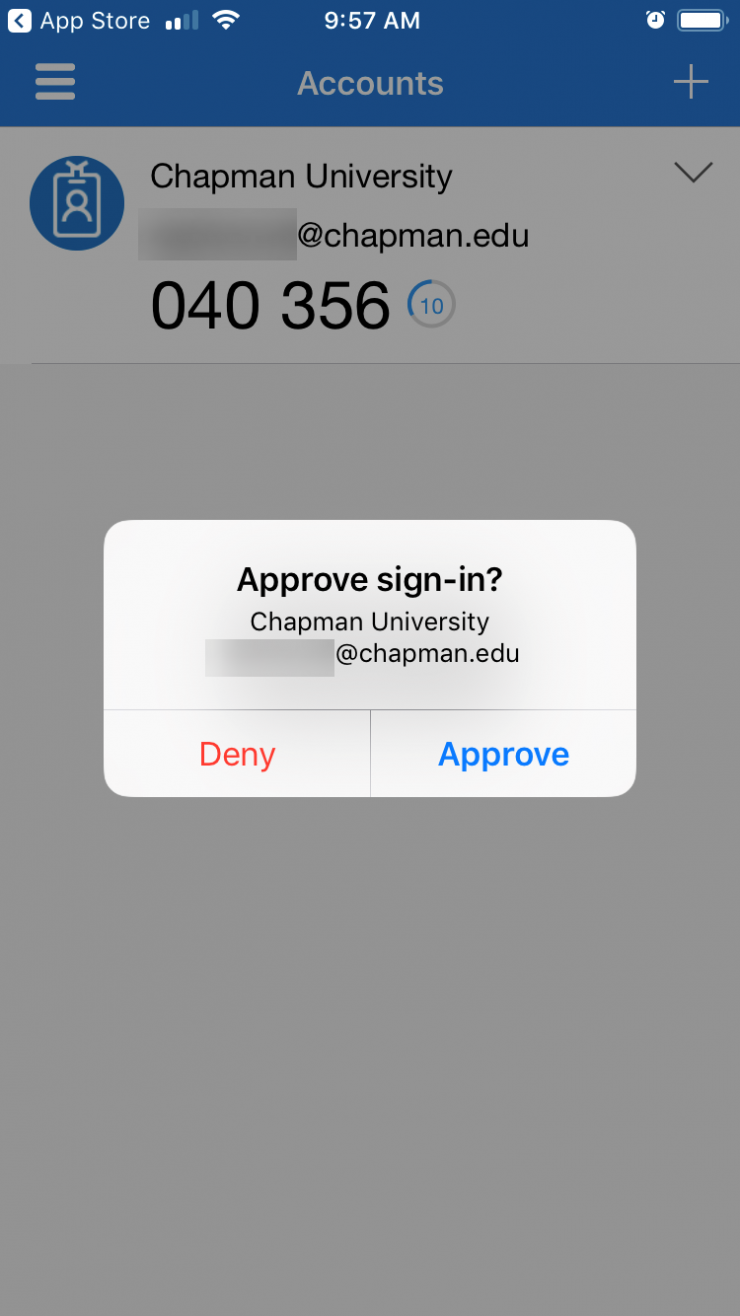Deny the sign-in request
Screen dimensions: 740x1316
pos(236,753)
